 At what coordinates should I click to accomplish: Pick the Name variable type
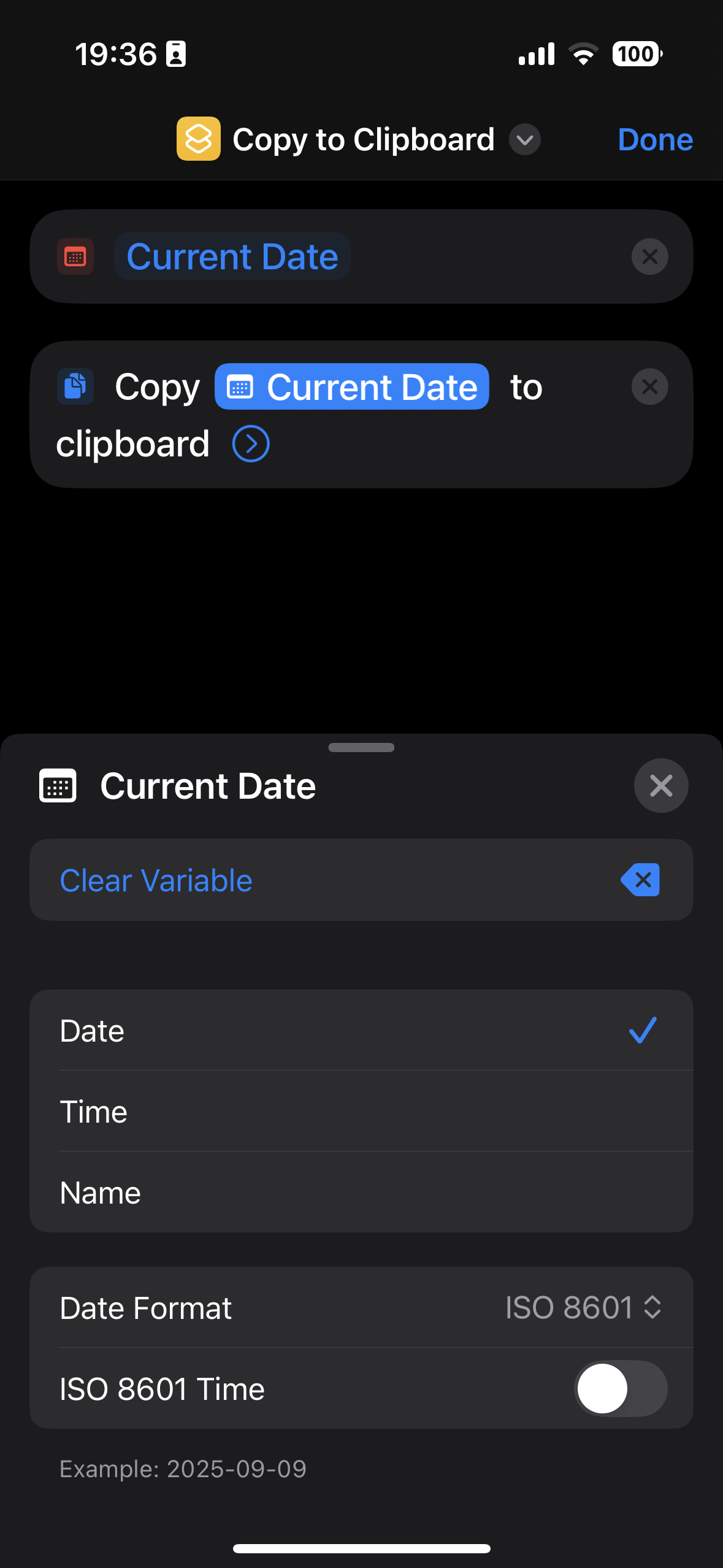coord(361,1193)
